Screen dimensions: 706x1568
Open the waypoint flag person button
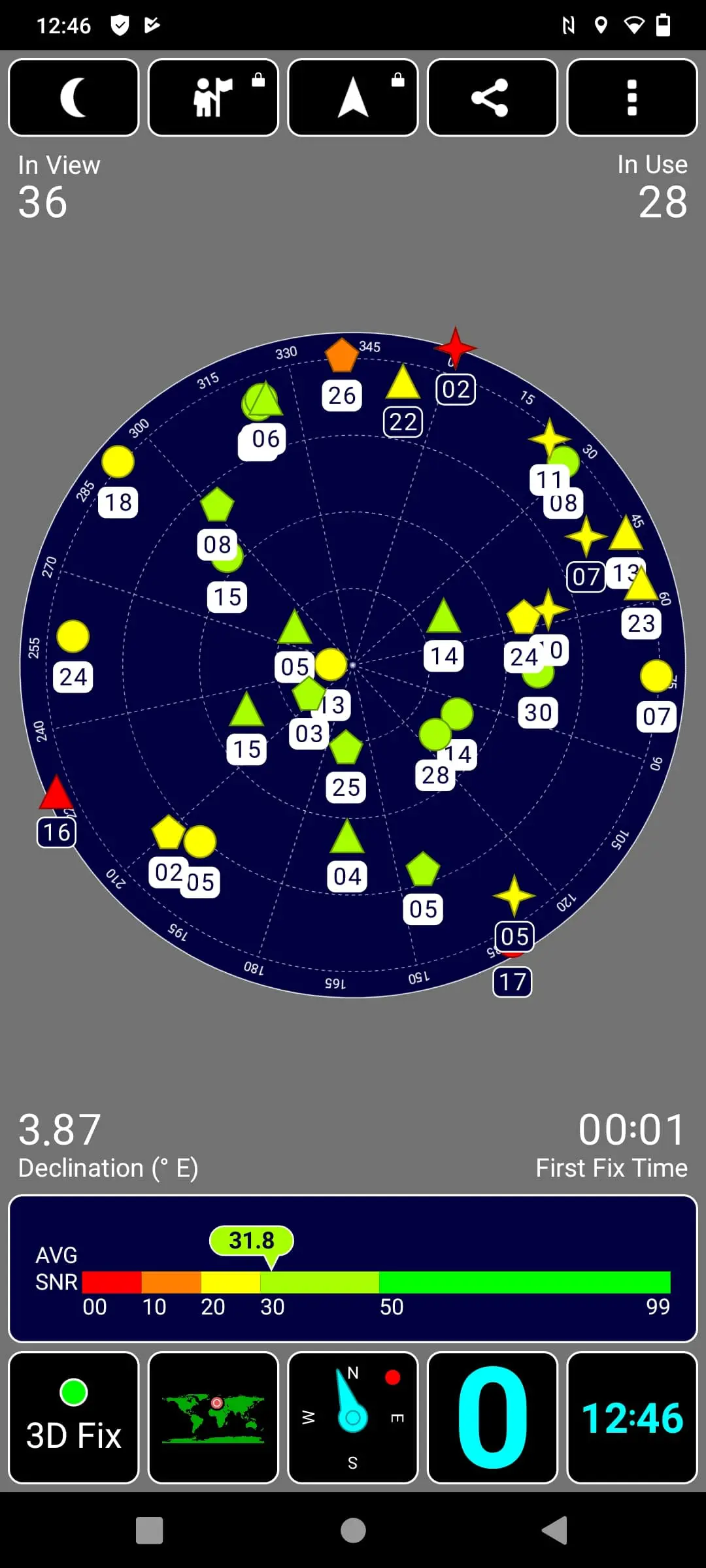pyautogui.click(x=213, y=97)
